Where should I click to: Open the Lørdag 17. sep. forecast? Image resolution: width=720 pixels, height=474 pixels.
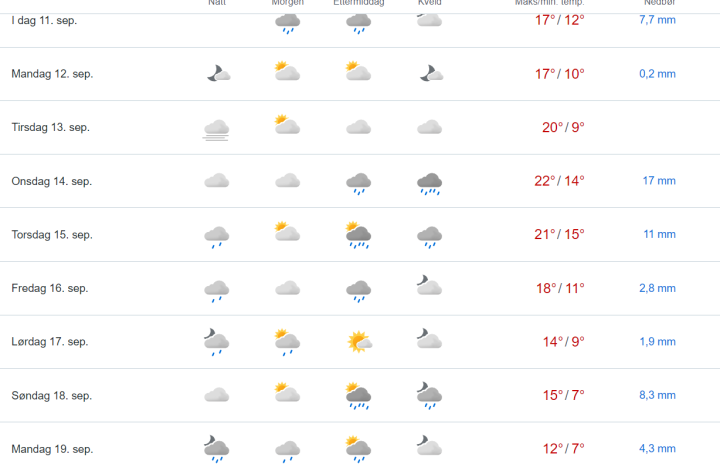click(x=50, y=342)
